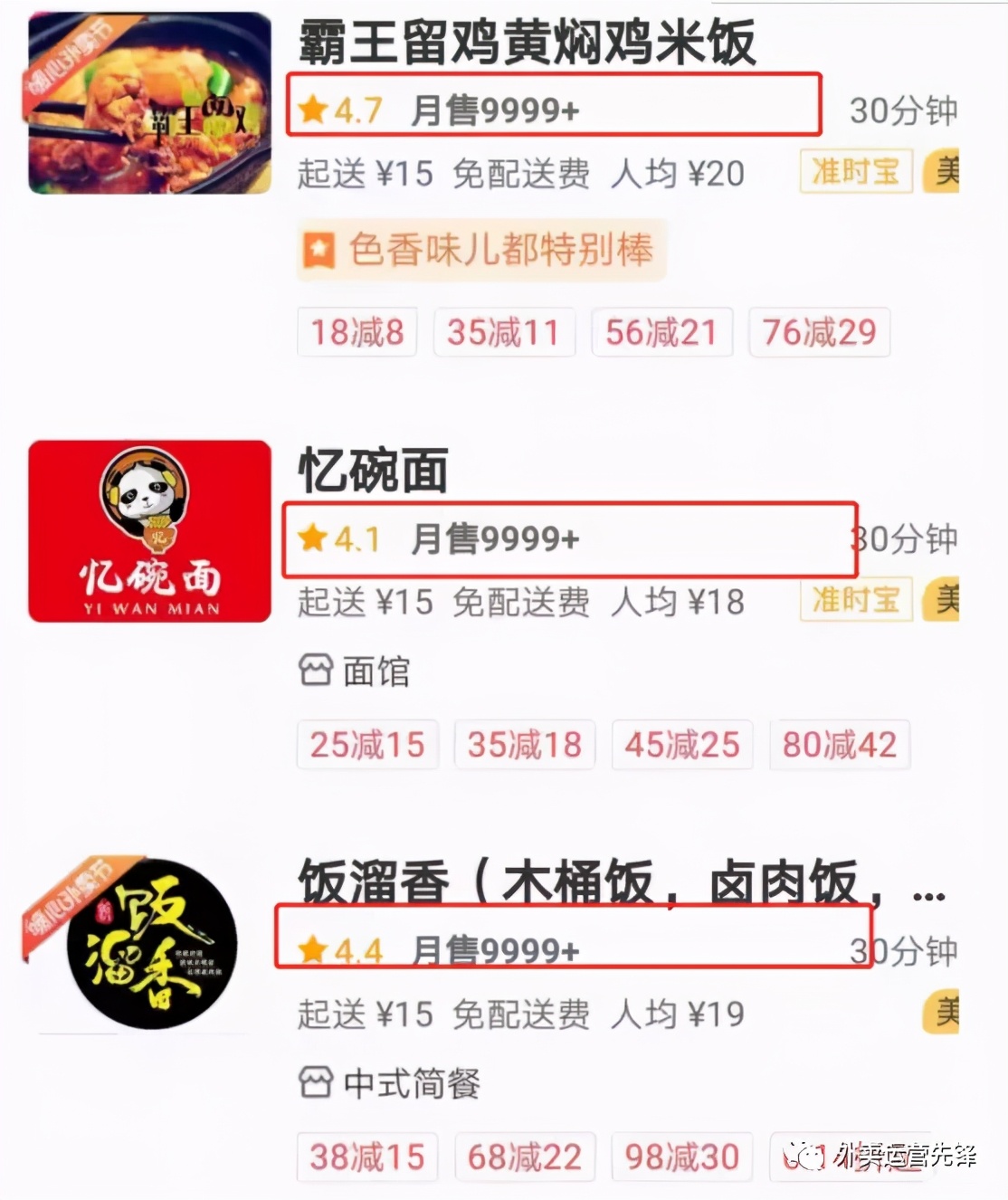Viewport: 1008px width, 1200px height.
Task: Click the 35减11 coupon for 霸王留鸡
Action: pos(504,332)
